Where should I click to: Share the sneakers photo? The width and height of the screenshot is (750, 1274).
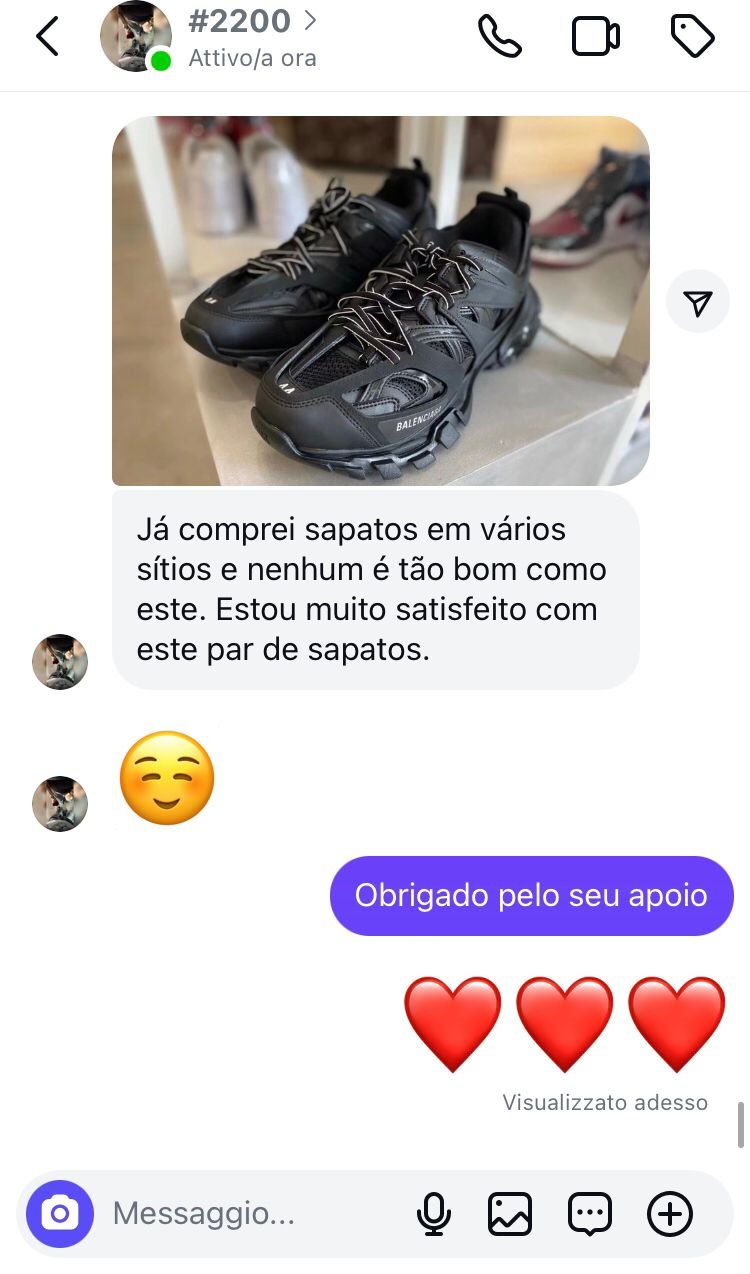coord(698,302)
